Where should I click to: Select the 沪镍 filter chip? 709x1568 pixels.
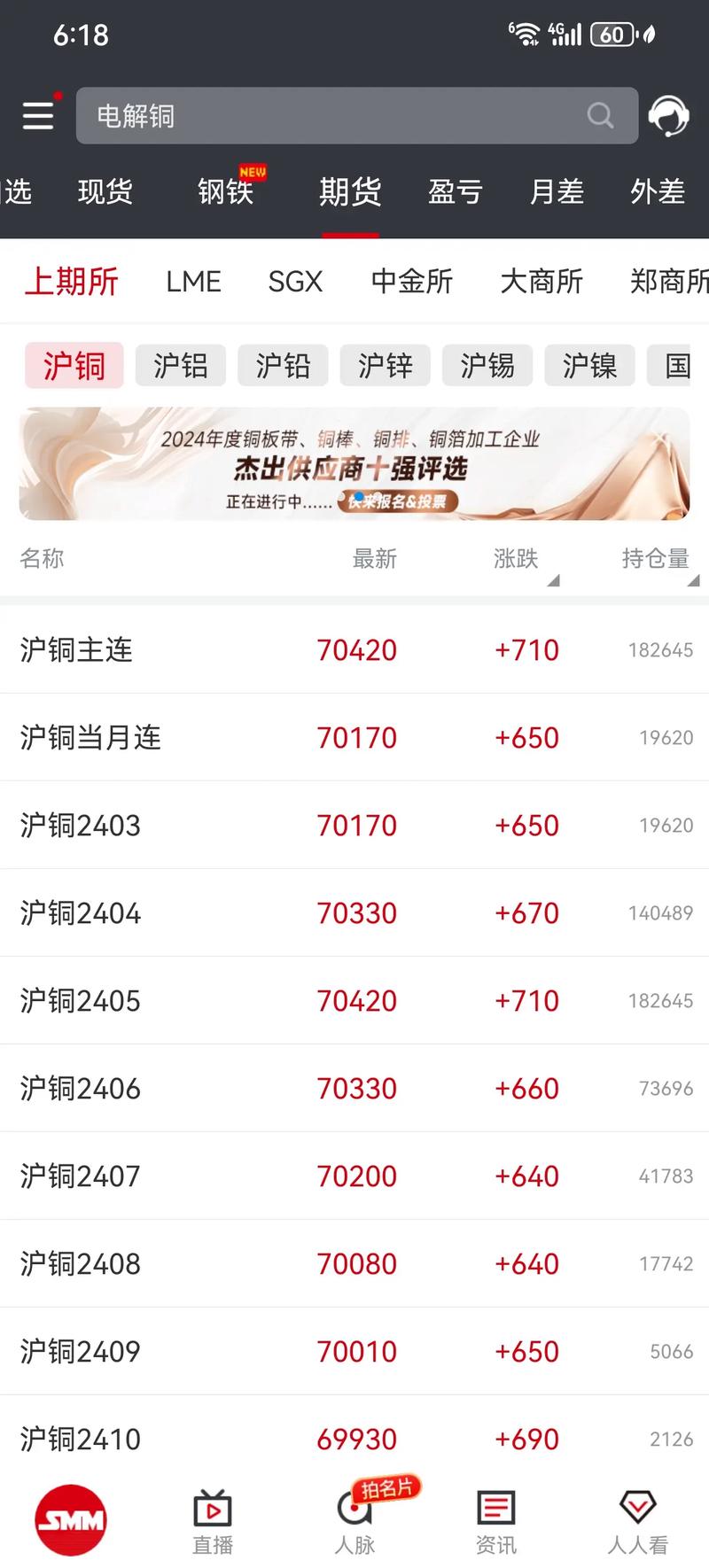coord(588,365)
